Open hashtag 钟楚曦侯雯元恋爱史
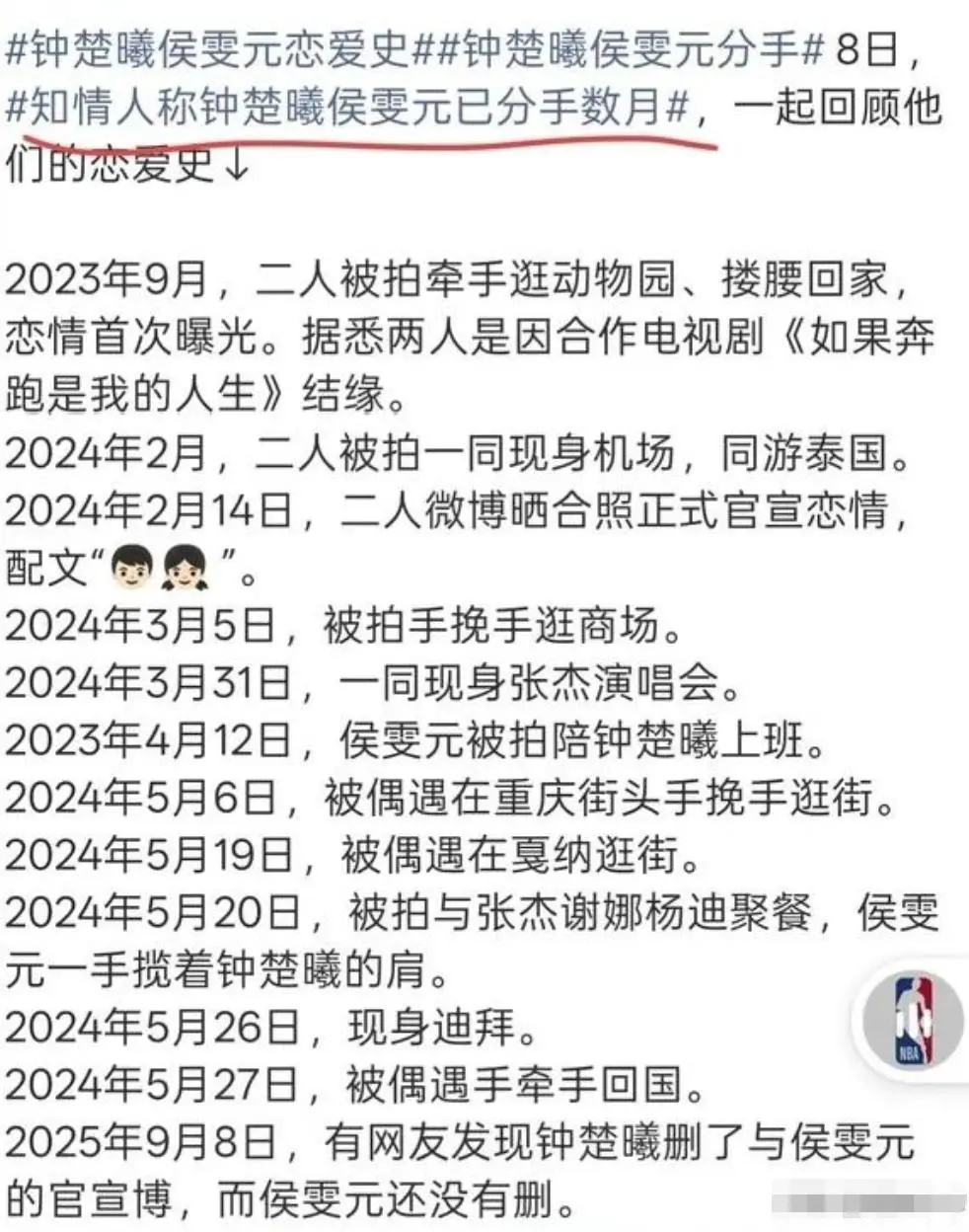Viewport: 969px width, 1232px height. pyautogui.click(x=207, y=49)
